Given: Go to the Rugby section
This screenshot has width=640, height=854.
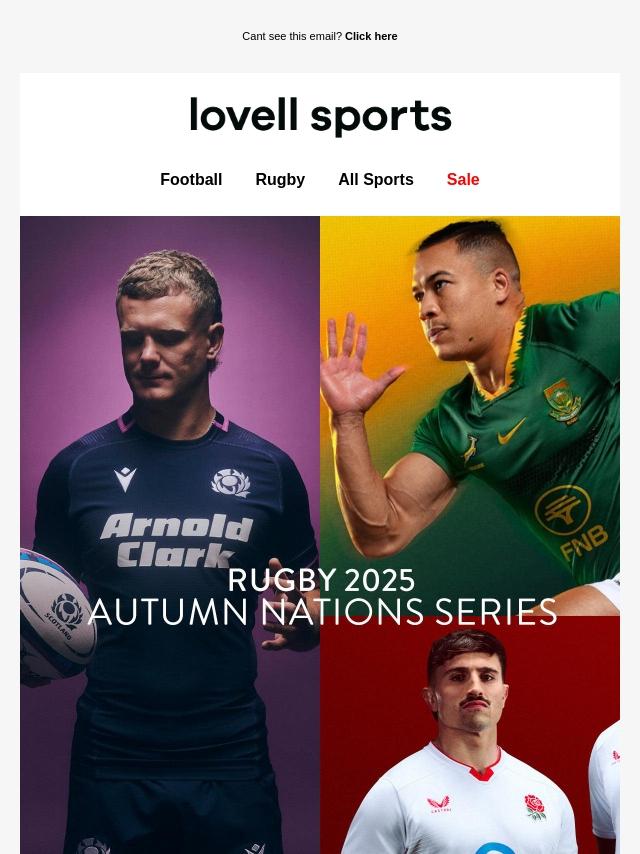Looking at the screenshot, I should click(280, 180).
